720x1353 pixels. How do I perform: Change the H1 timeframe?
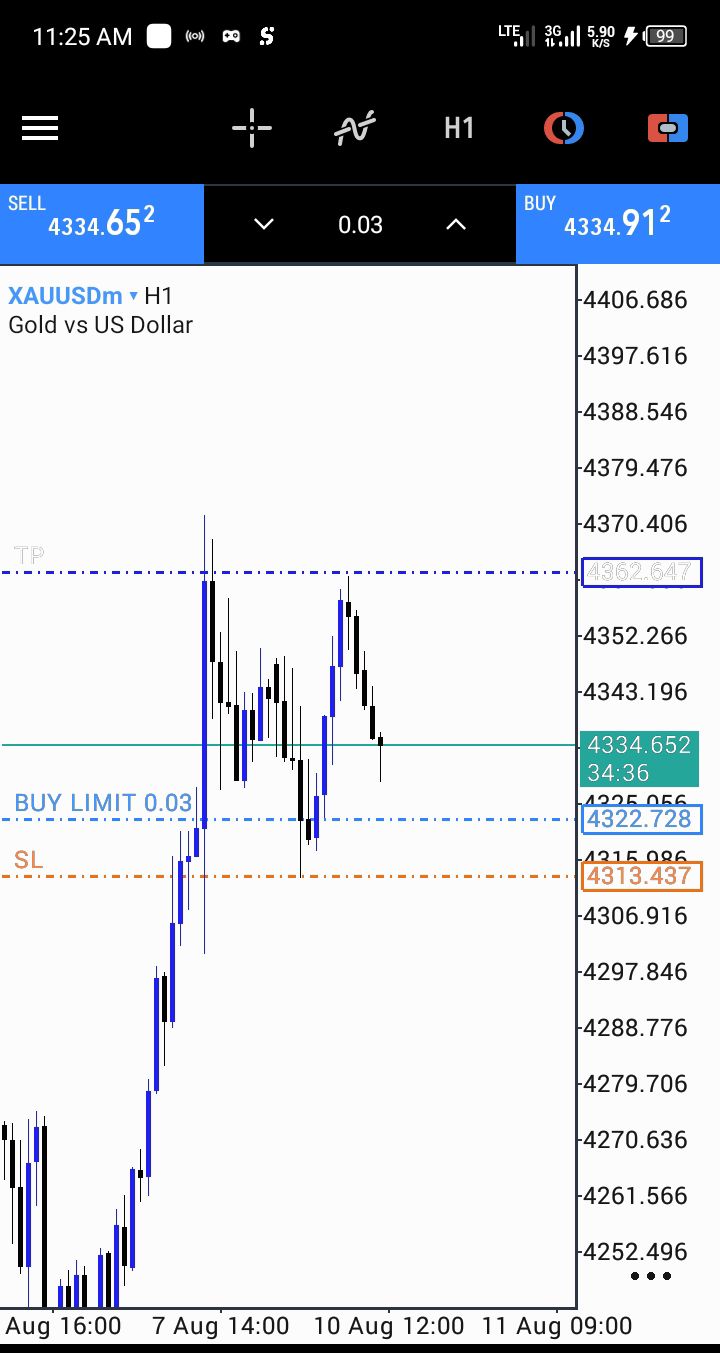(x=459, y=128)
